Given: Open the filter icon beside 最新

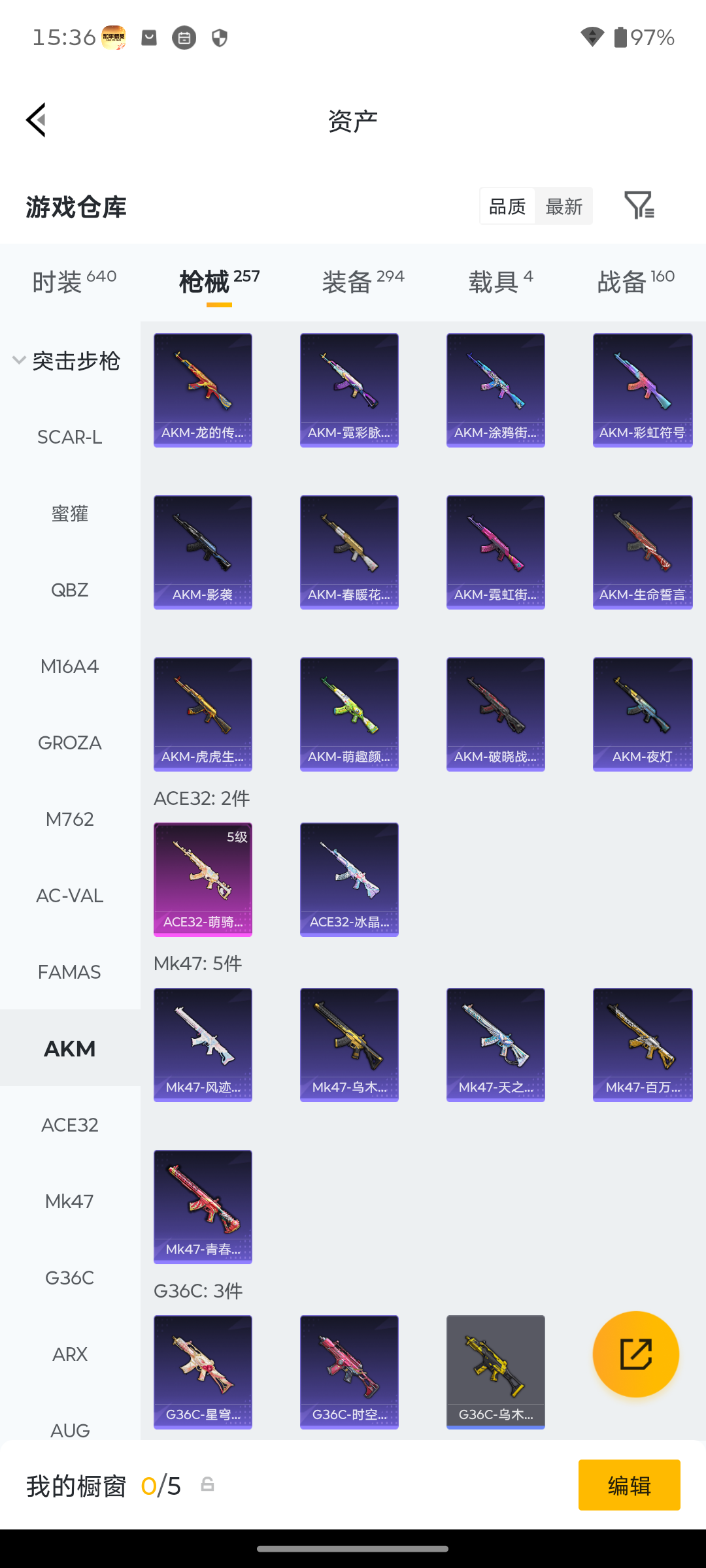Looking at the screenshot, I should [x=639, y=206].
